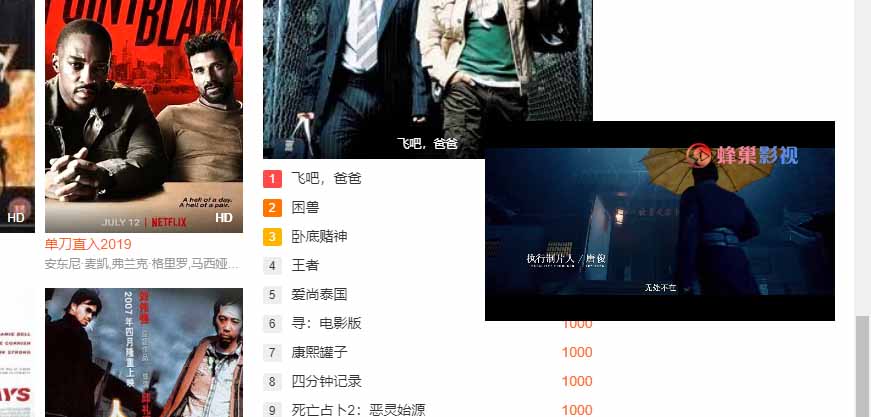This screenshot has width=871, height=417.
Task: Open ranked item 飞吧，爸爸
Action: 326,178
